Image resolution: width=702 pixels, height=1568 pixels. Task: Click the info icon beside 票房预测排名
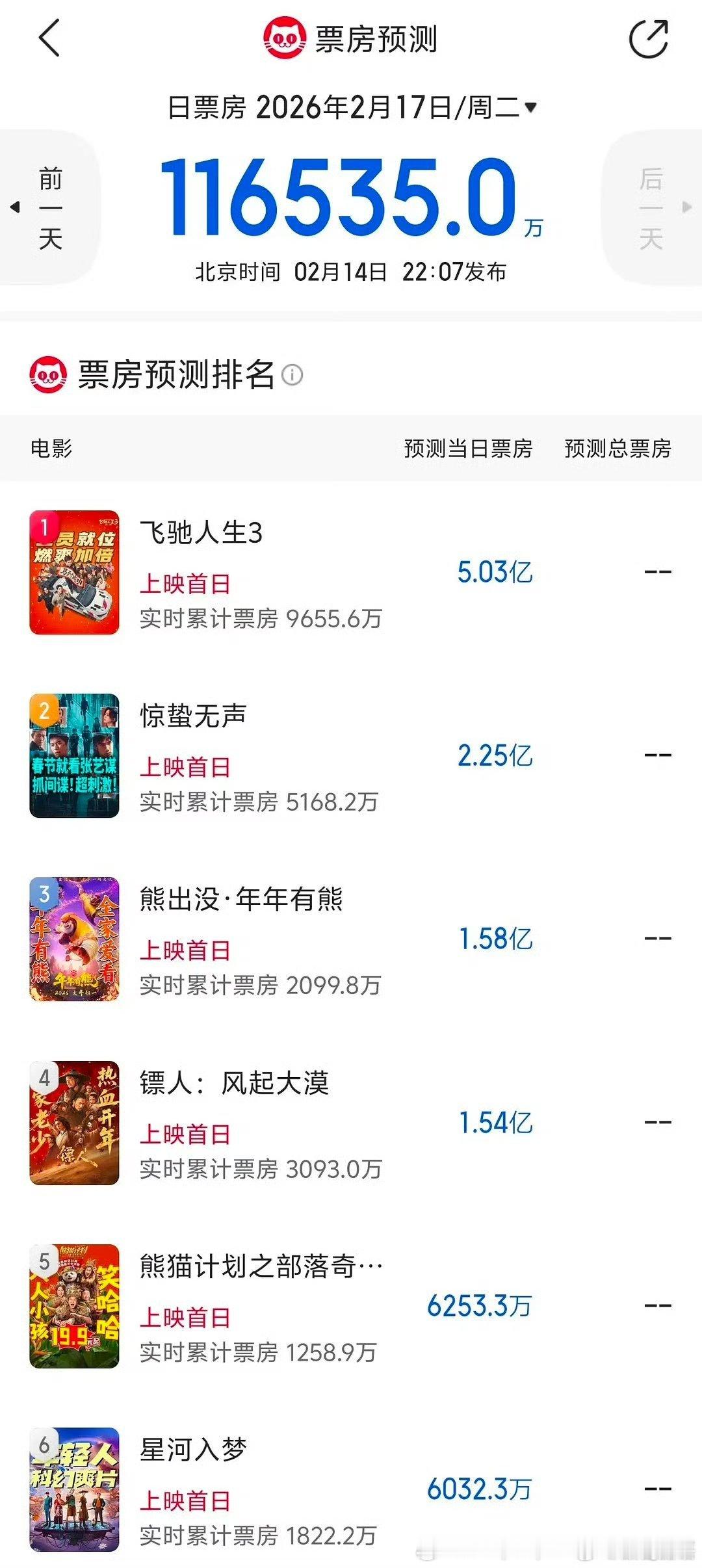pos(294,372)
